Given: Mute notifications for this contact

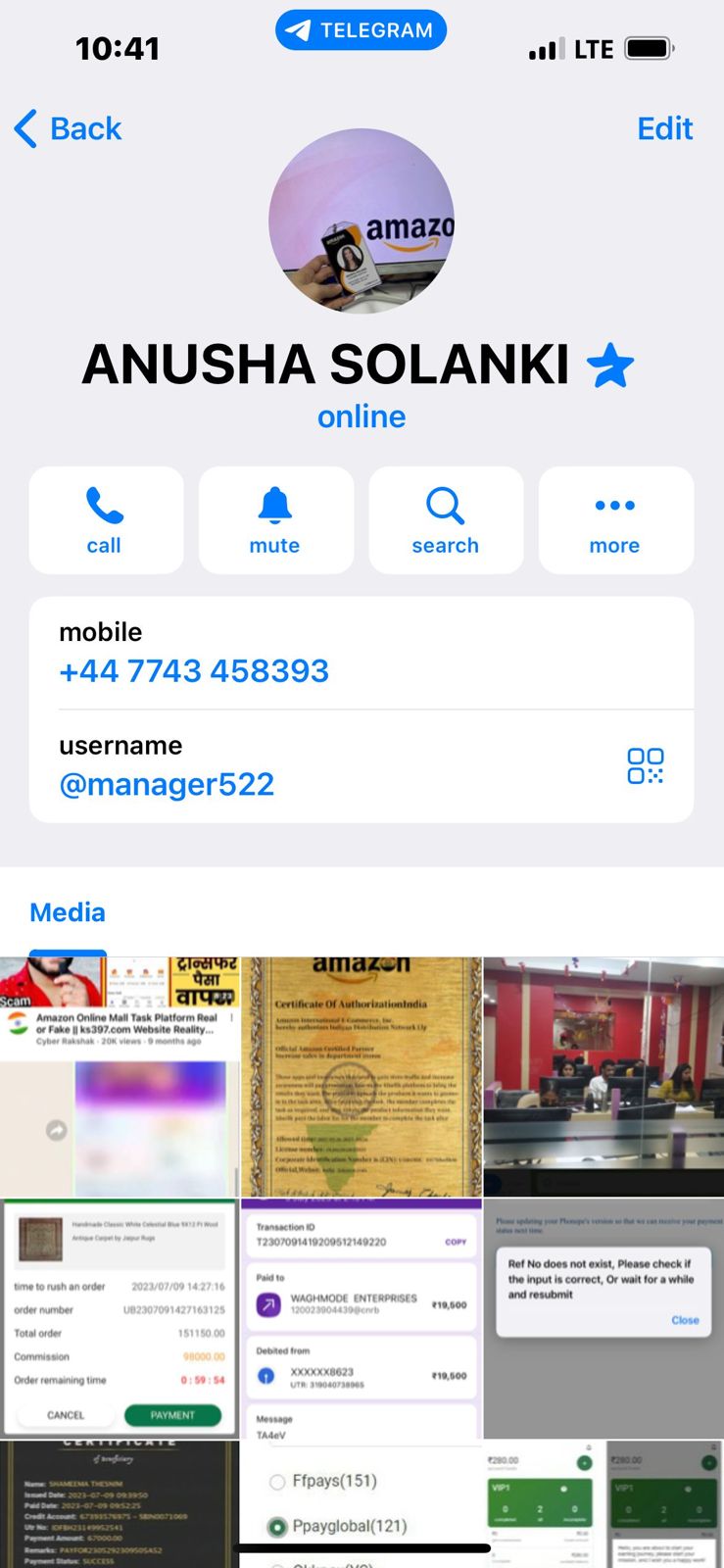Looking at the screenshot, I should 275,520.
